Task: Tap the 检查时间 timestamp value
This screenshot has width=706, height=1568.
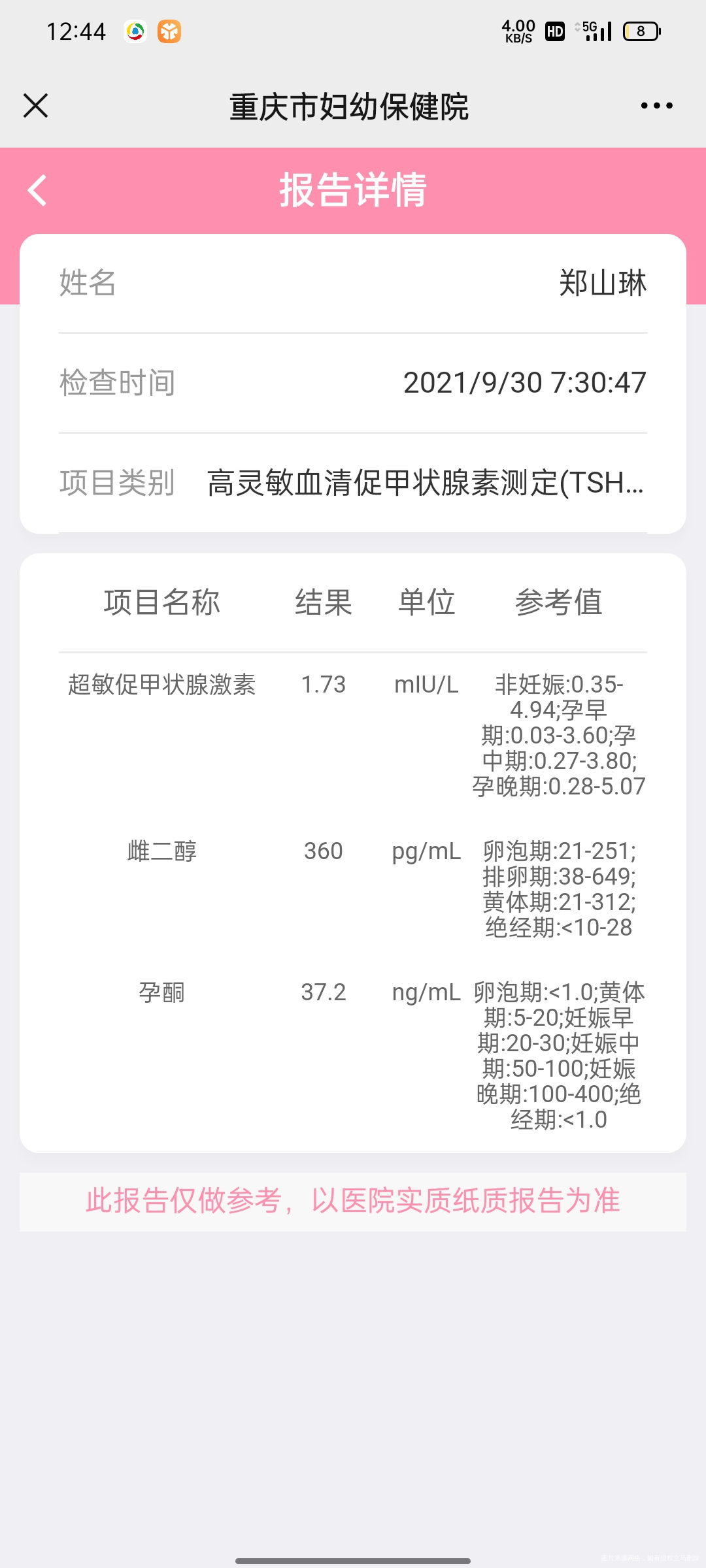Action: coord(523,382)
